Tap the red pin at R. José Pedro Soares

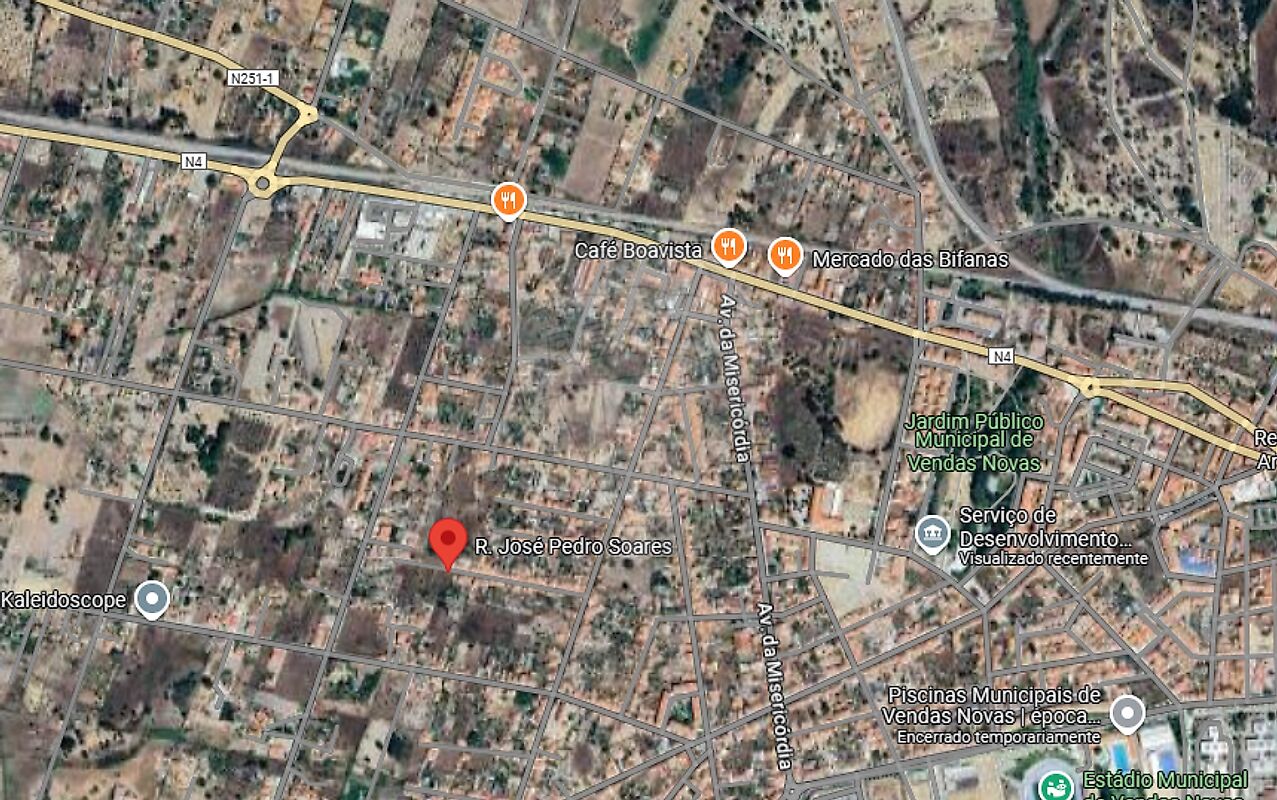(447, 540)
